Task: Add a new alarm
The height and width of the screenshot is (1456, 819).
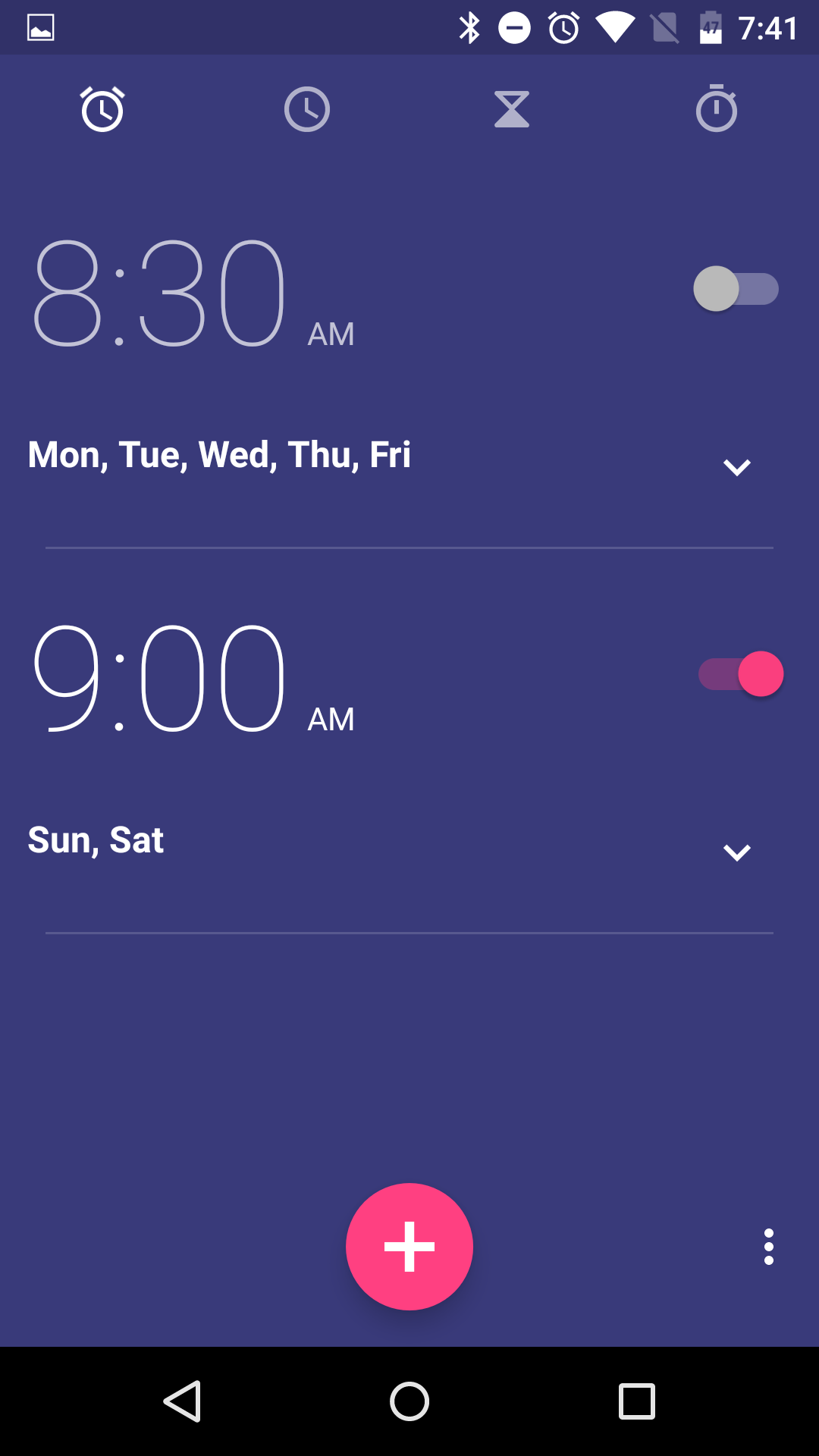Action: 409,1247
